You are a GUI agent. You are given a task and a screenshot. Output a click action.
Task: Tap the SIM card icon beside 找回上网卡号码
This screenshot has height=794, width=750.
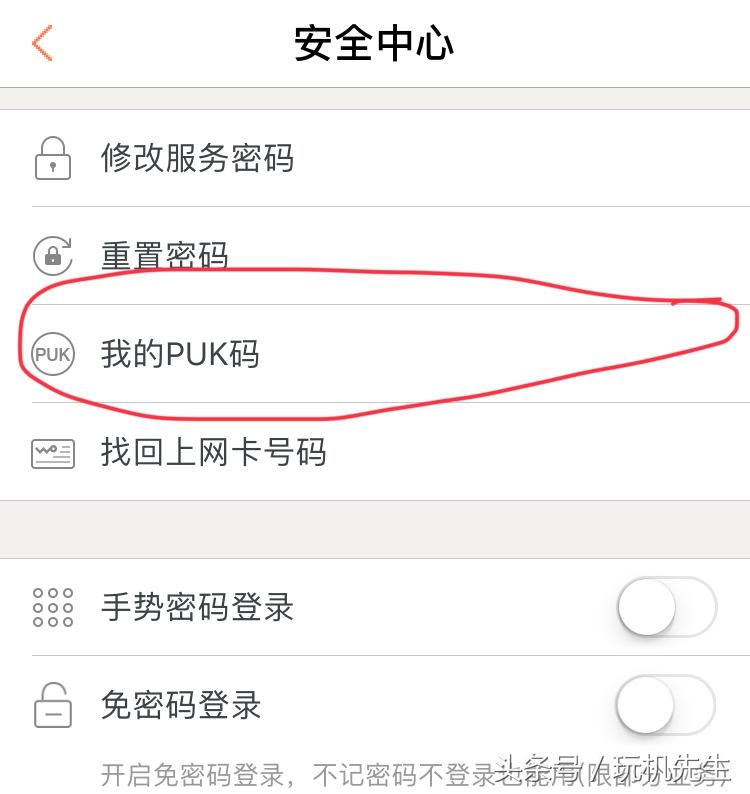(x=53, y=453)
